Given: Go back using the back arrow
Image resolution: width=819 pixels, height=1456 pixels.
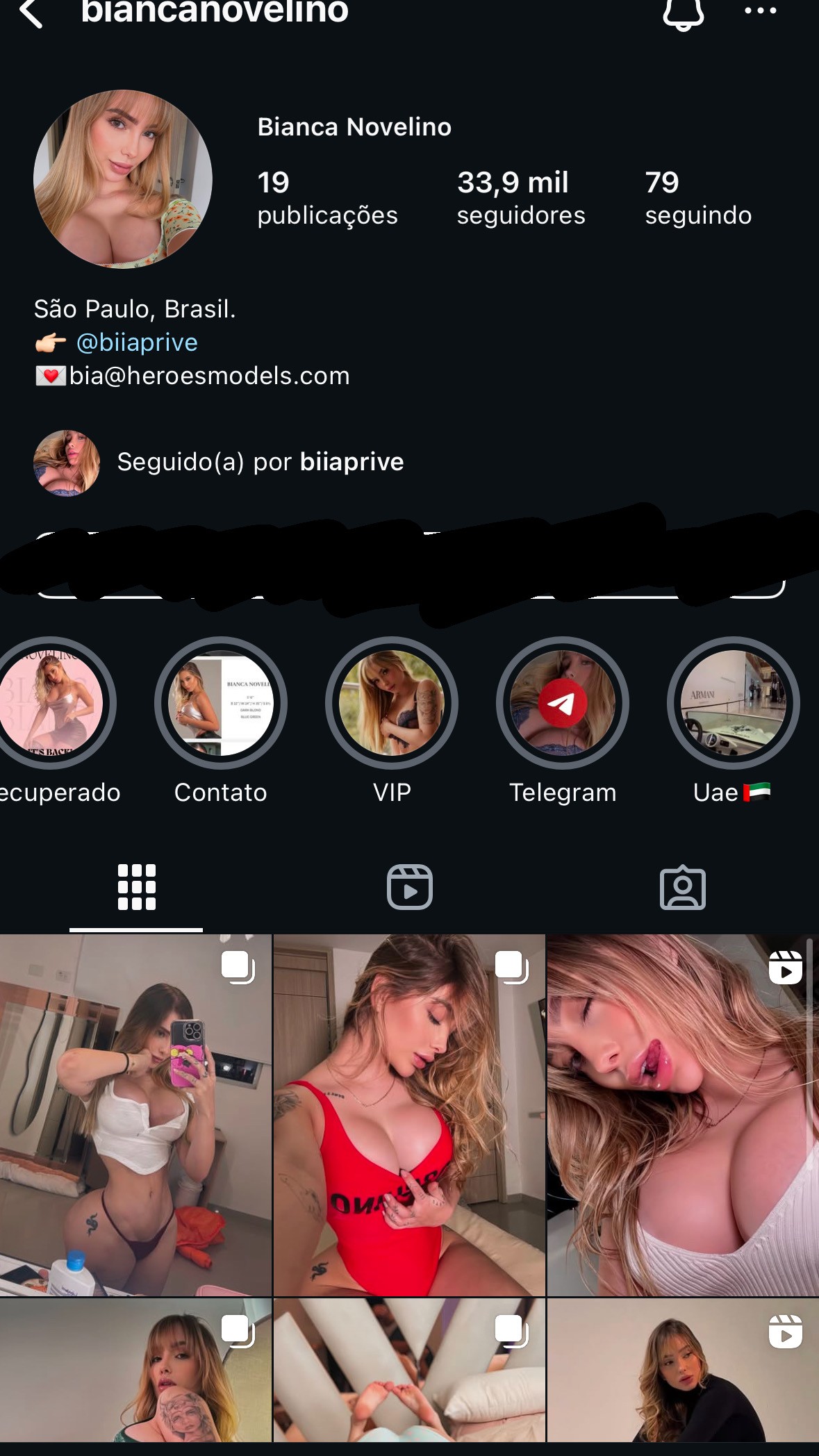Looking at the screenshot, I should coord(31,13).
